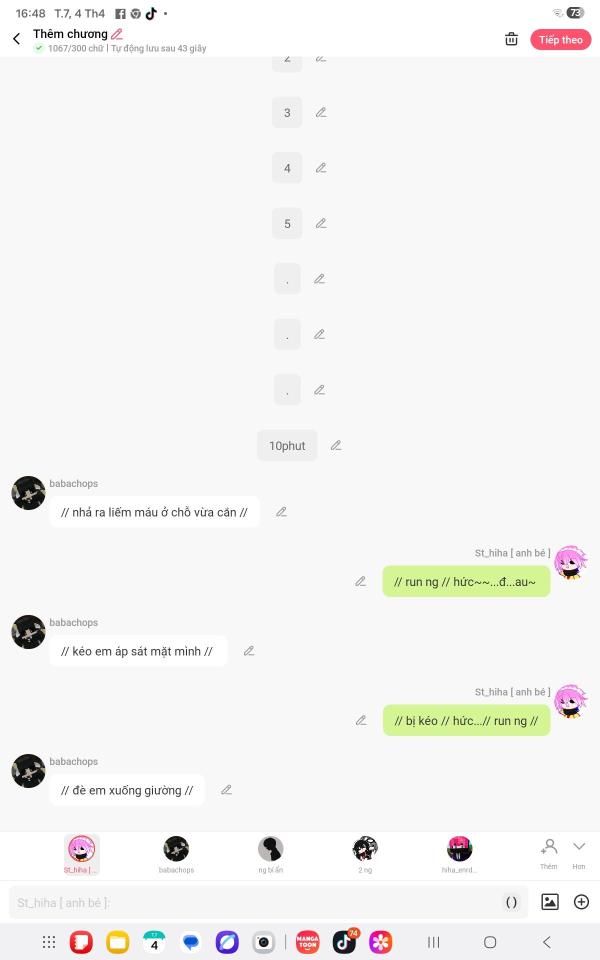This screenshot has width=600, height=960.
Task: Attach an image to the chat
Action: (550, 902)
